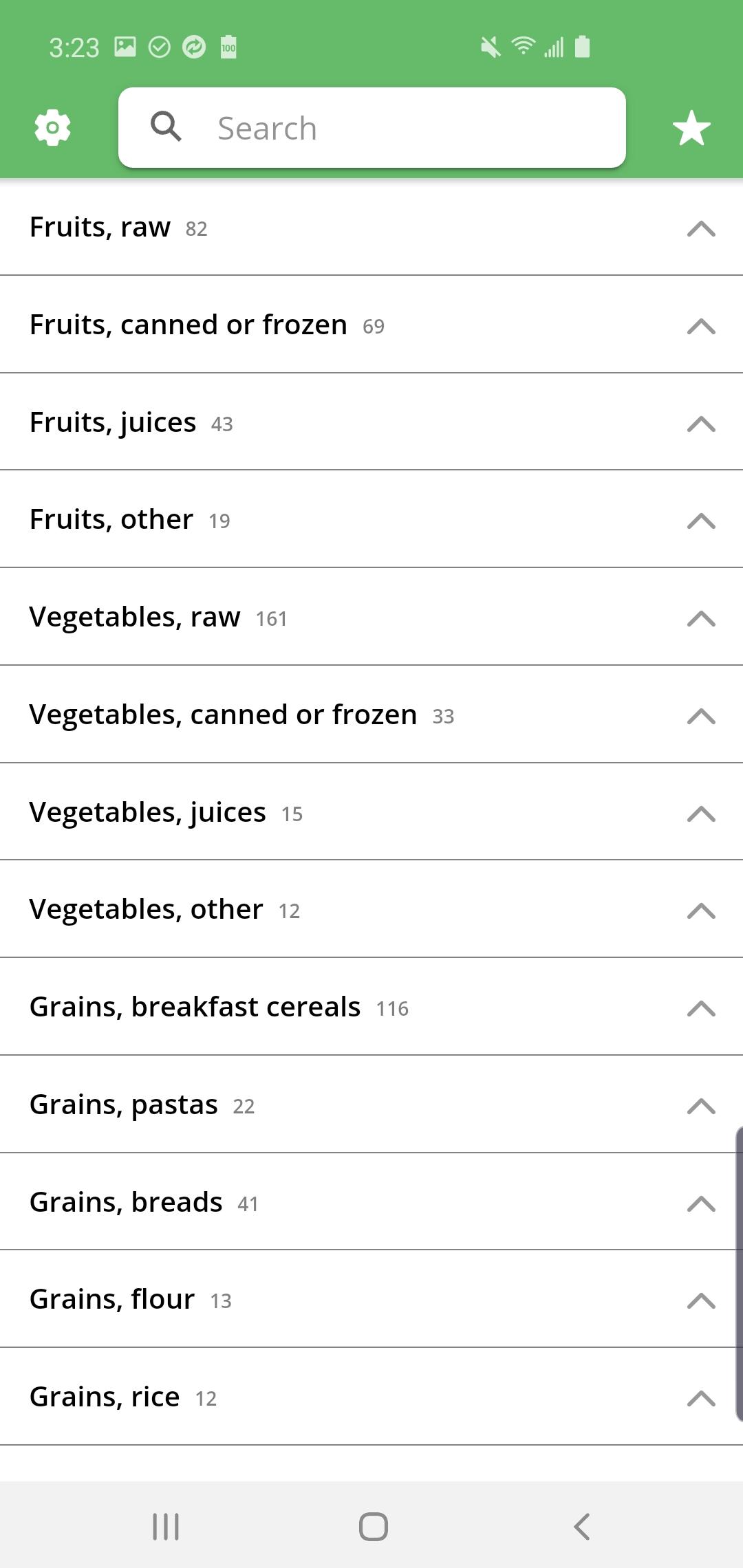Open favorites star icon
Viewport: 743px width, 1568px height.
click(691, 128)
